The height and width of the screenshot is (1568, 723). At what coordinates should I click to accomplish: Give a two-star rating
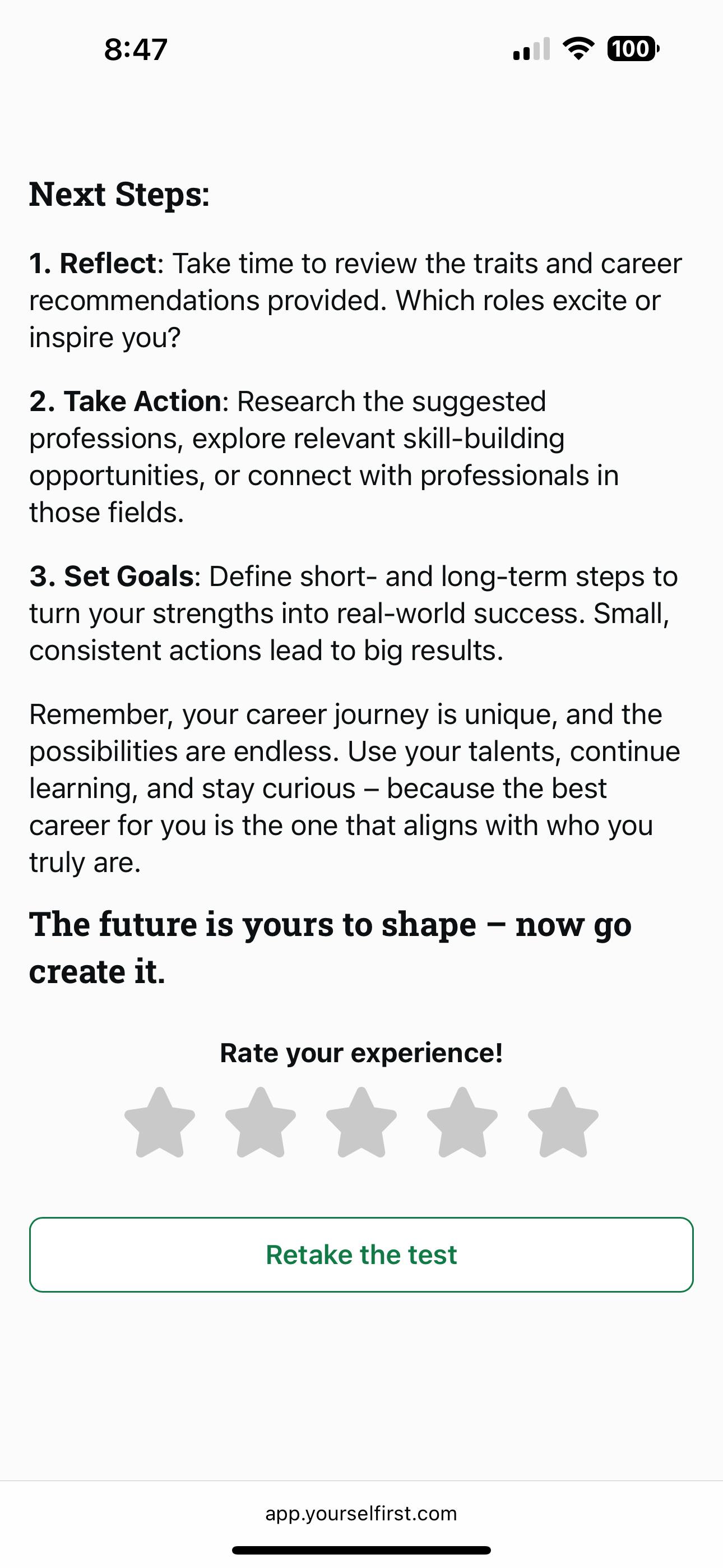tap(261, 1122)
